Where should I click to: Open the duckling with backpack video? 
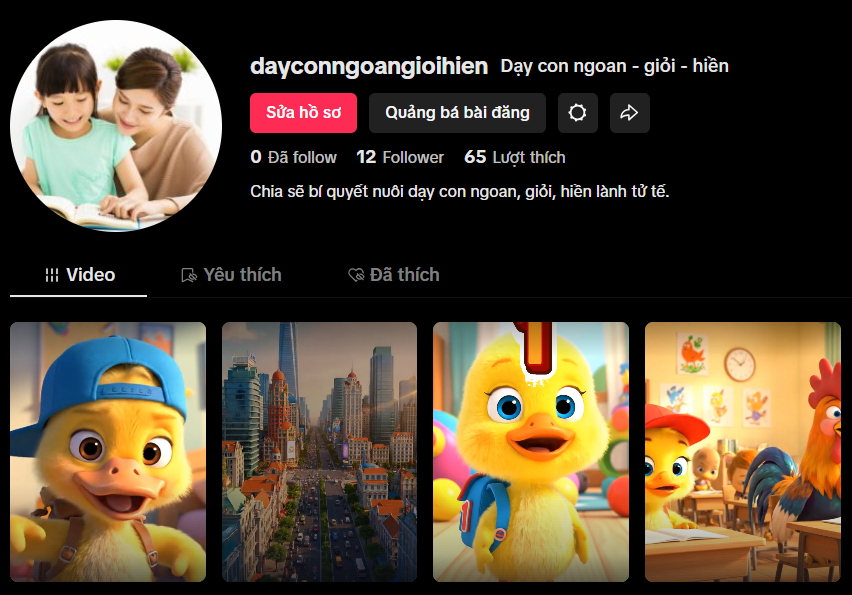531,451
